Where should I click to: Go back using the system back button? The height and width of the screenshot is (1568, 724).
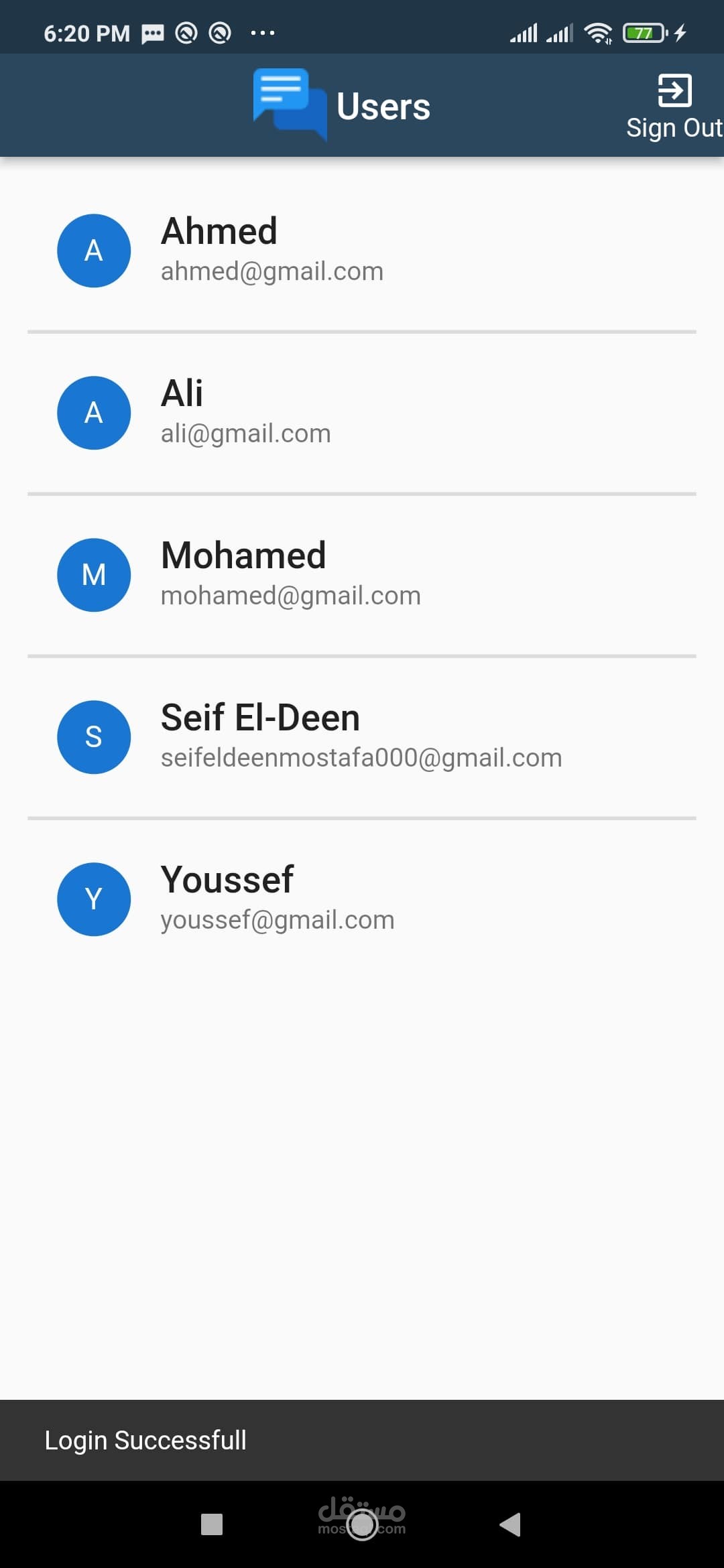(x=511, y=1524)
